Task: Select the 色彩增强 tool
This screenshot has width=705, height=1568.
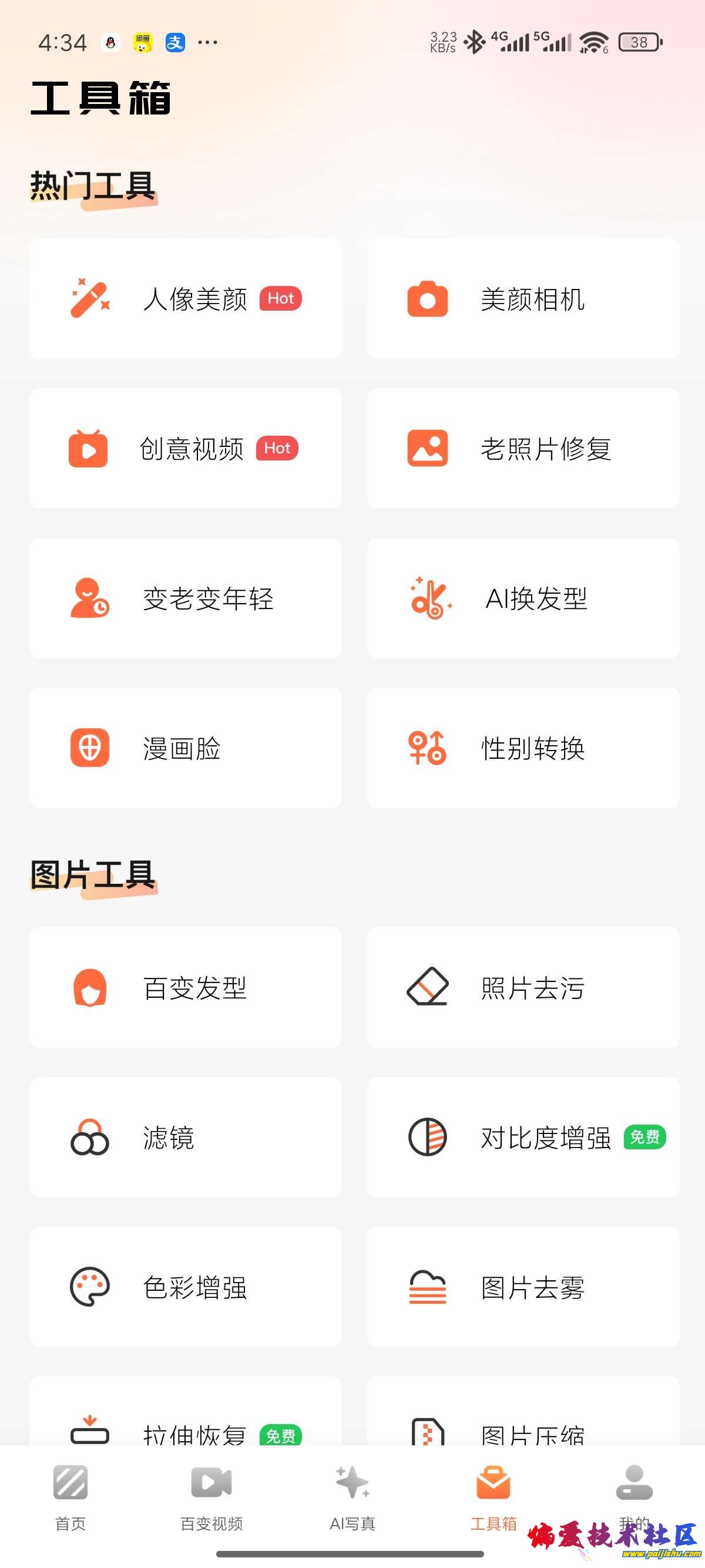Action: [185, 1287]
